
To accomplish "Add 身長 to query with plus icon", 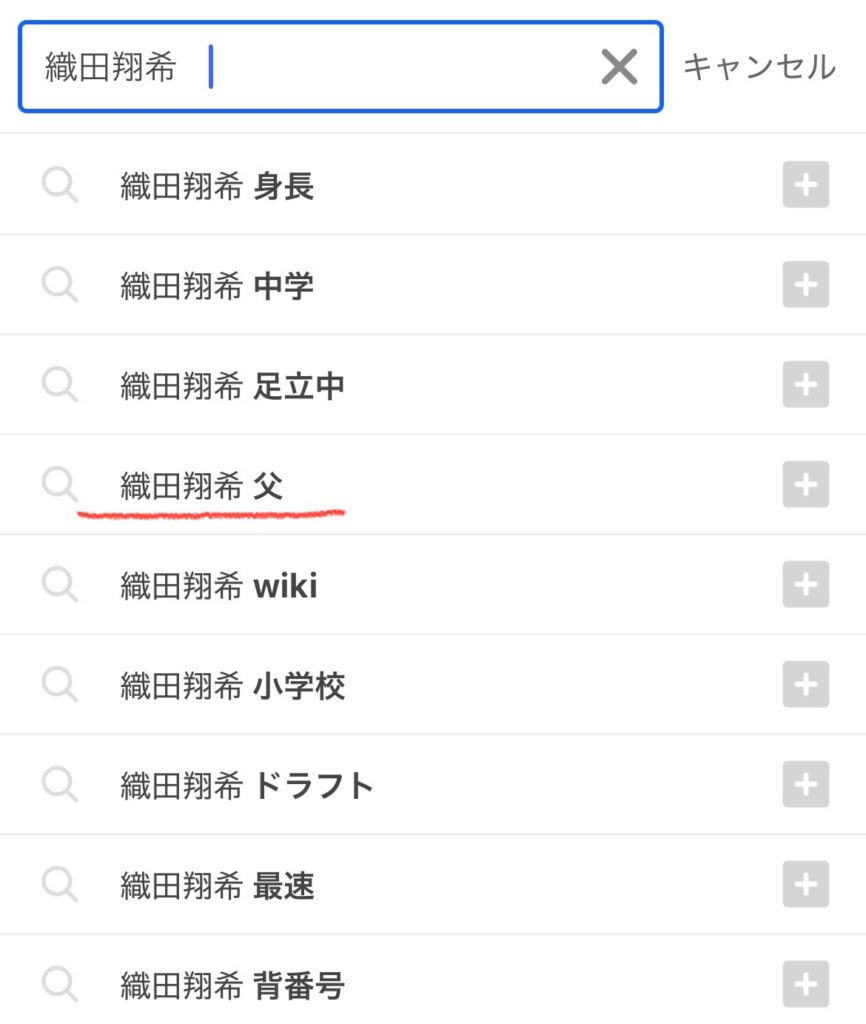I will click(x=805, y=186).
